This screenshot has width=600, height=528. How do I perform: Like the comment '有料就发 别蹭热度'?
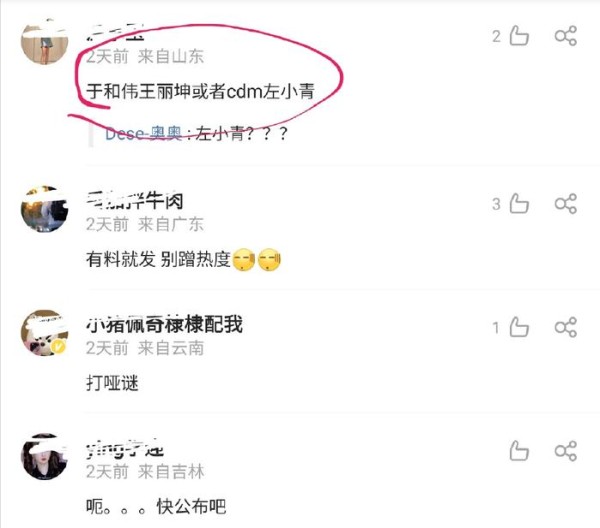coord(519,204)
